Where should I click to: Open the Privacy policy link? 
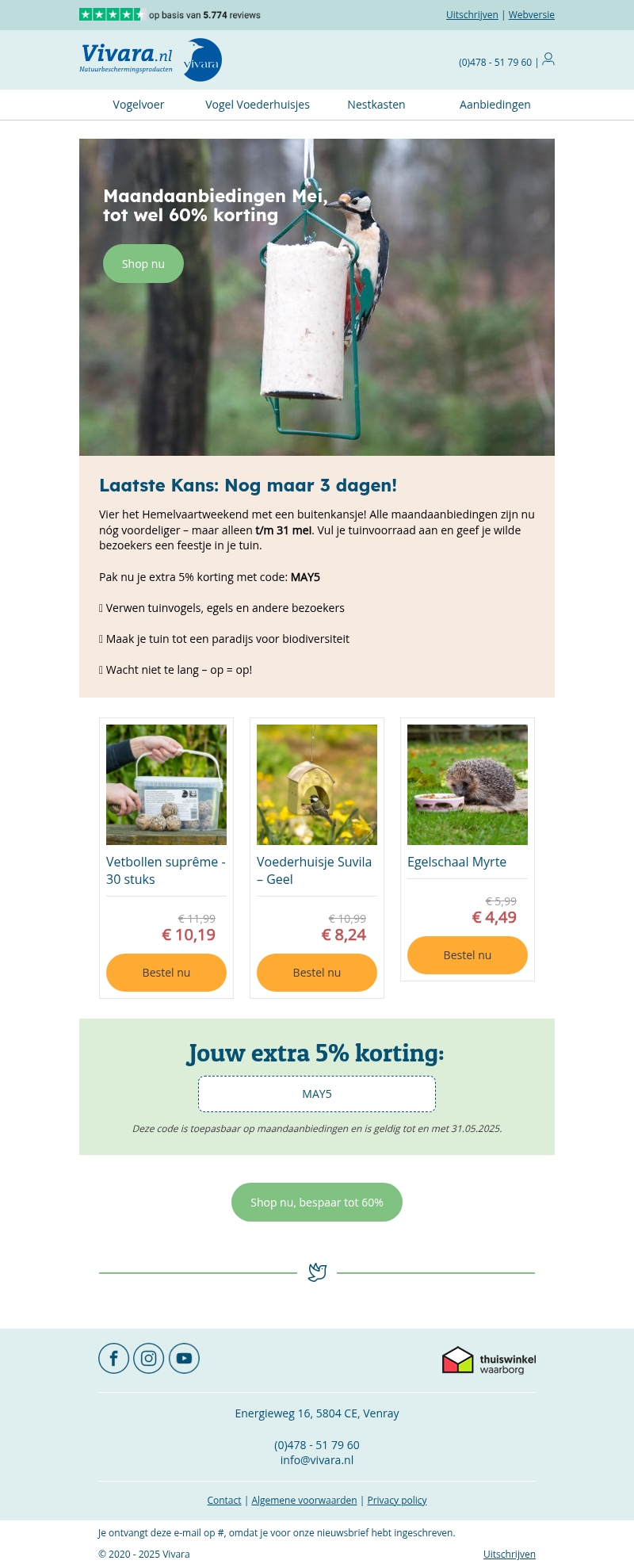tap(397, 1501)
